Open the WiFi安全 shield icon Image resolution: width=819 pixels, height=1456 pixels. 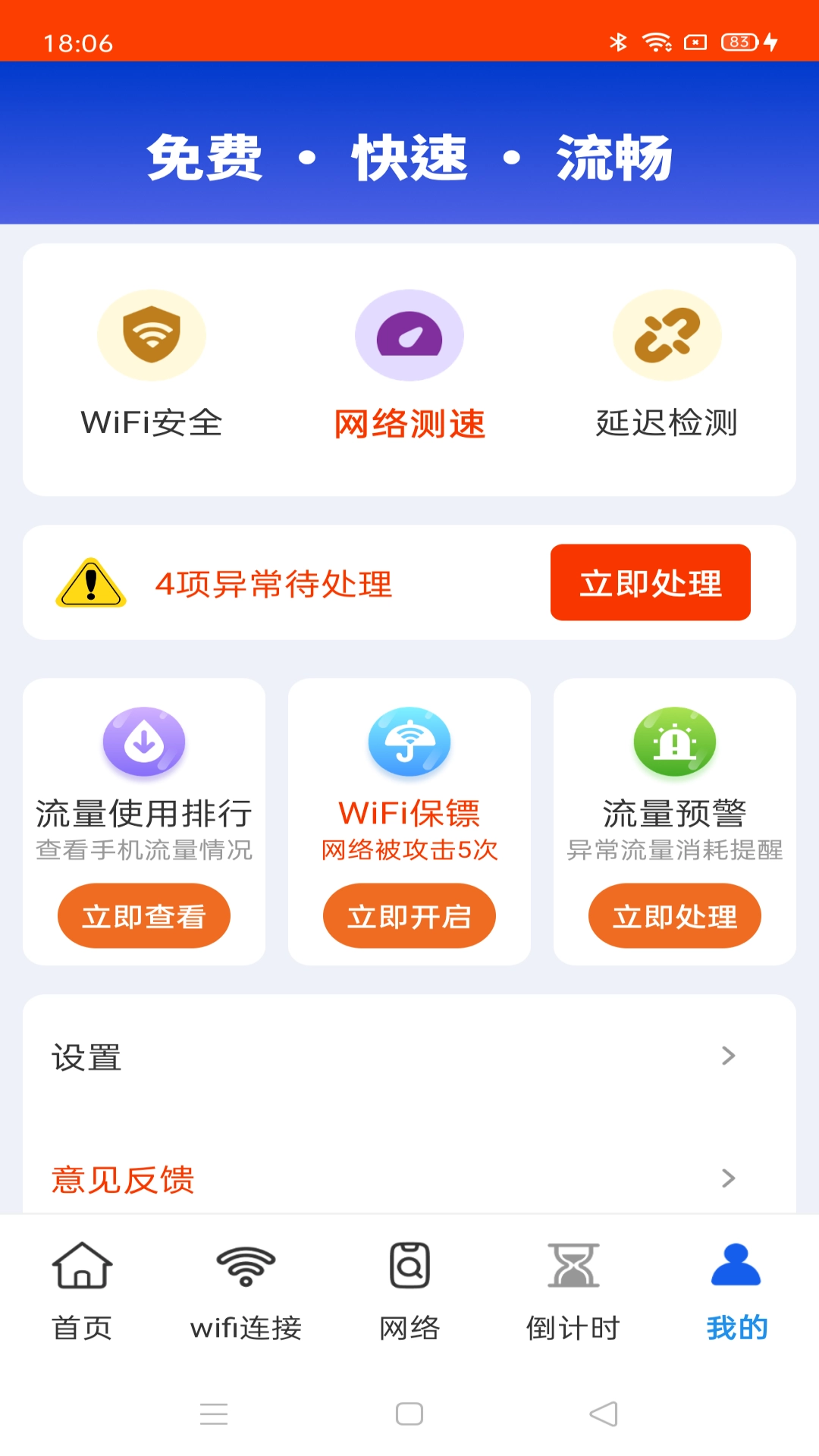point(152,334)
